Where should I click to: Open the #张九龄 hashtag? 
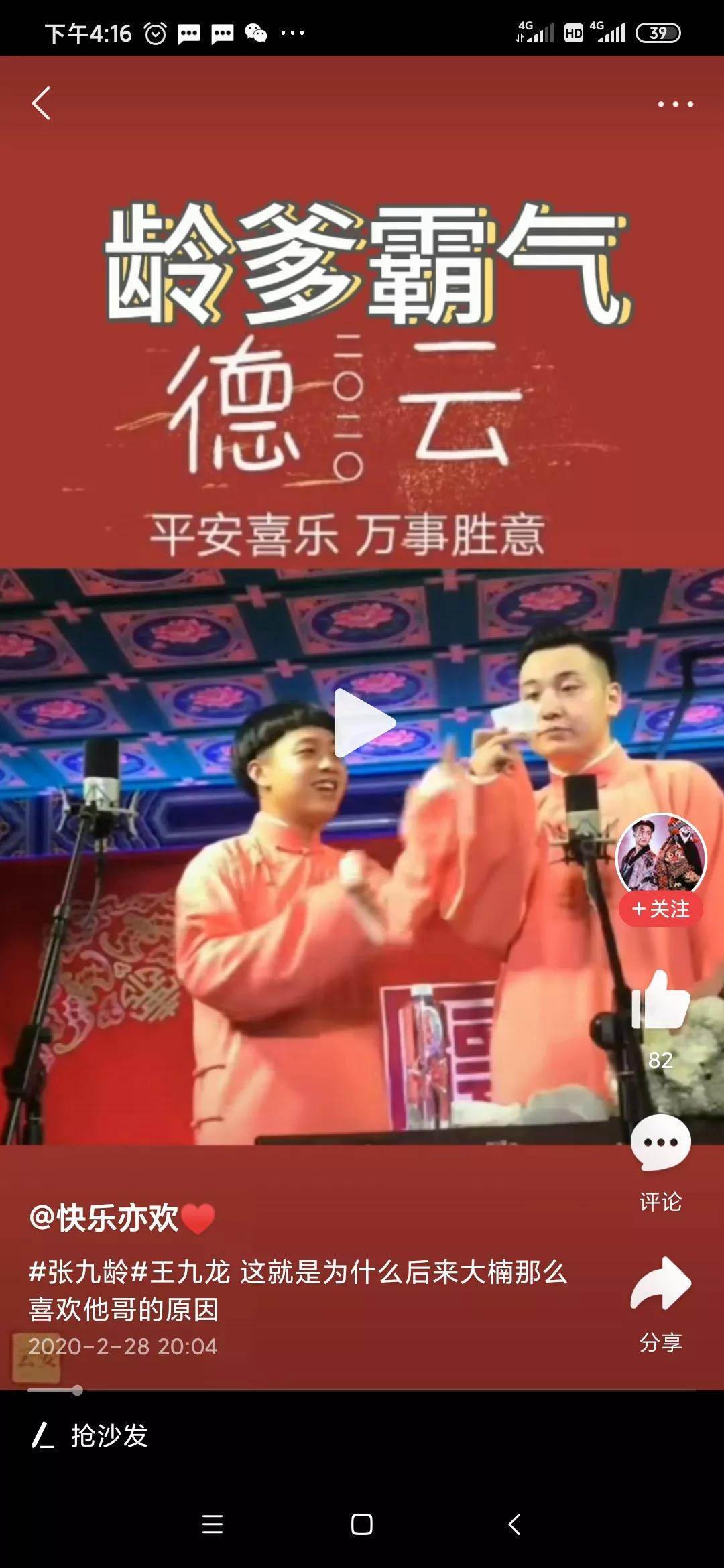[78, 1272]
